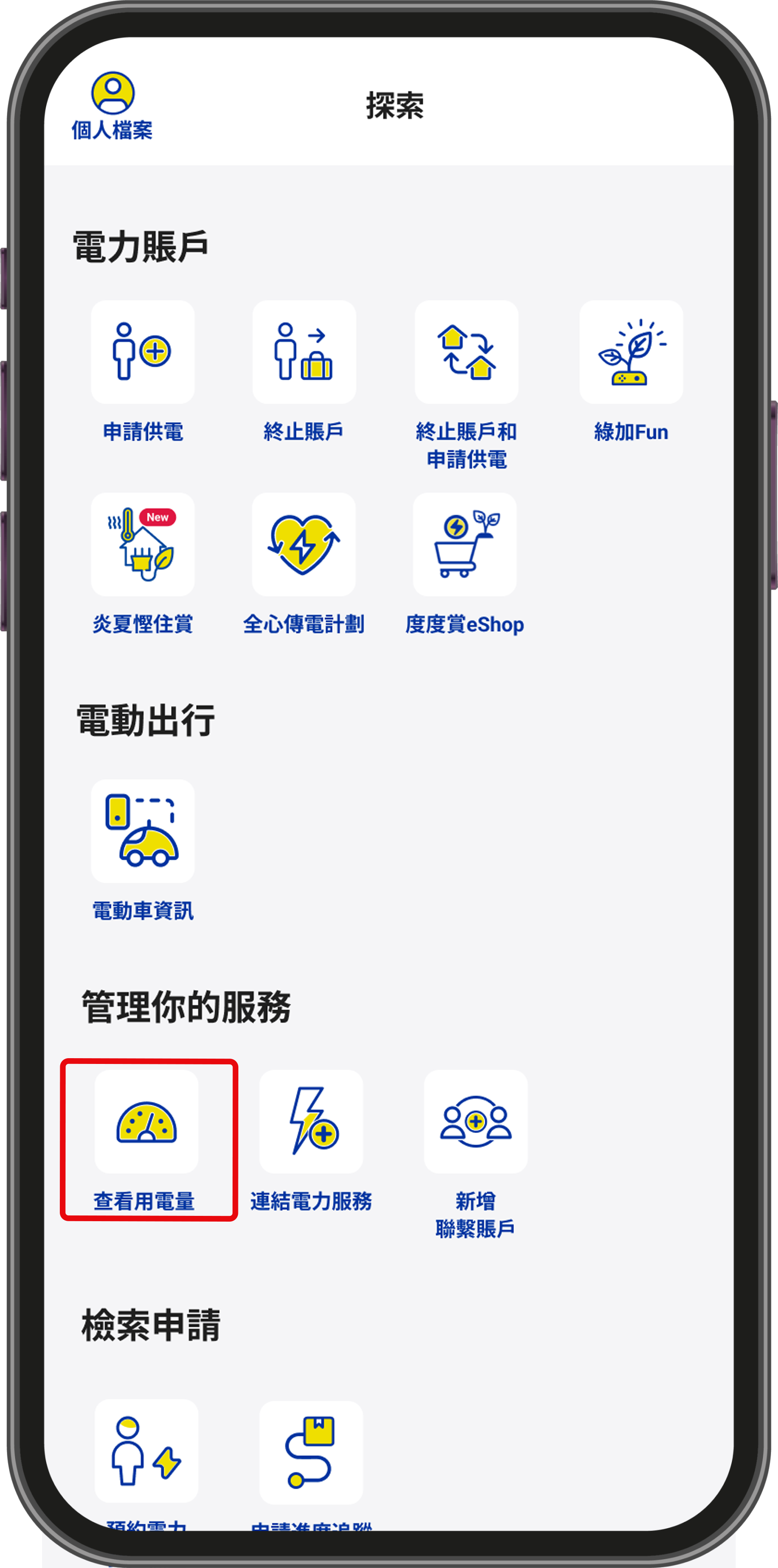Open the 預約電力 person-and-bolt tile

coord(147,1451)
